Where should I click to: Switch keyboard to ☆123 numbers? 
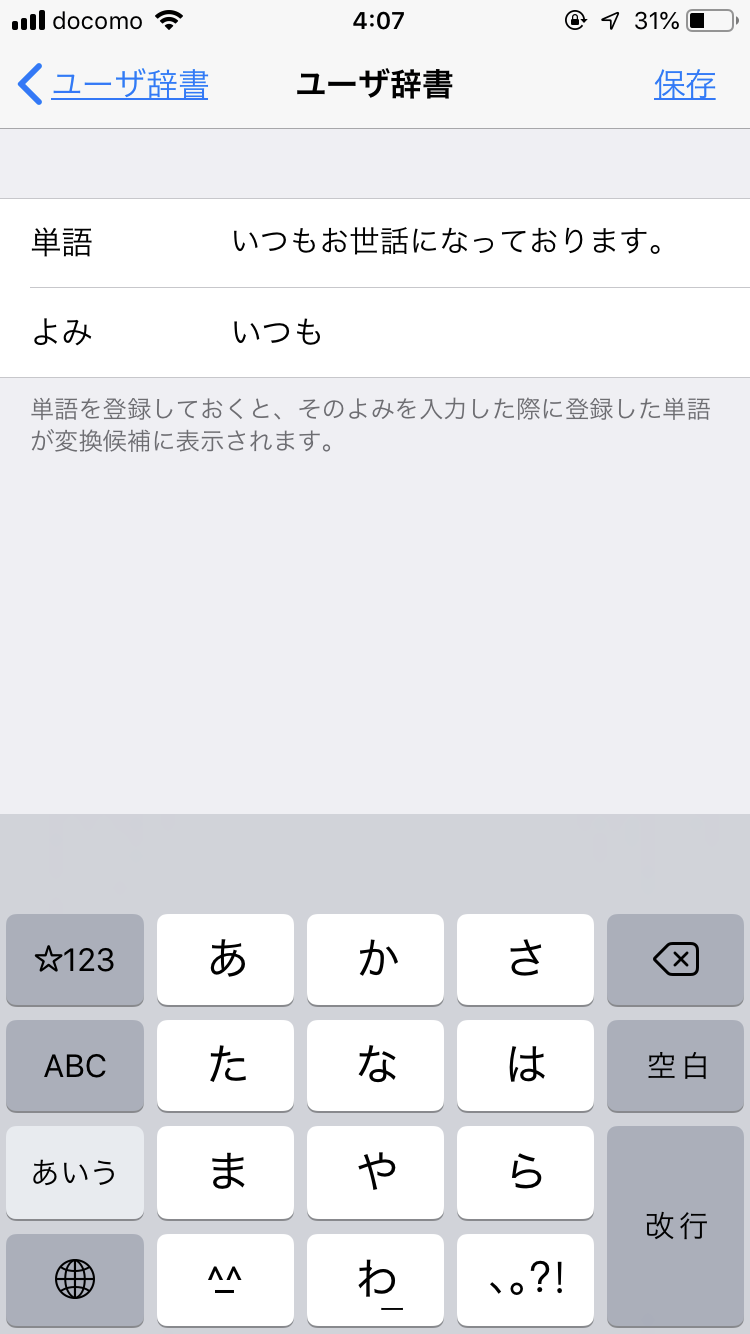point(75,960)
